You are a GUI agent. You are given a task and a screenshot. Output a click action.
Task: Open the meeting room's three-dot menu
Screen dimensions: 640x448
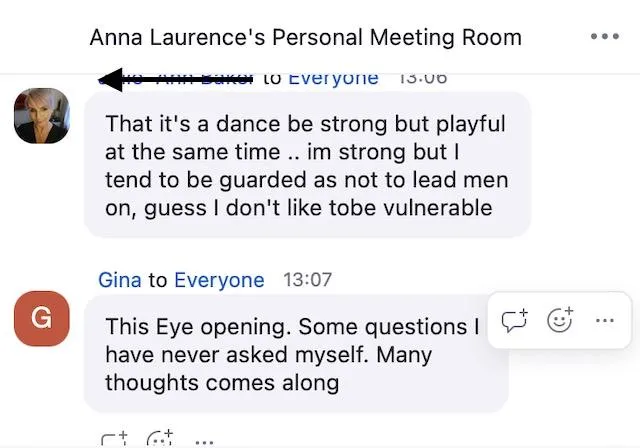605,37
